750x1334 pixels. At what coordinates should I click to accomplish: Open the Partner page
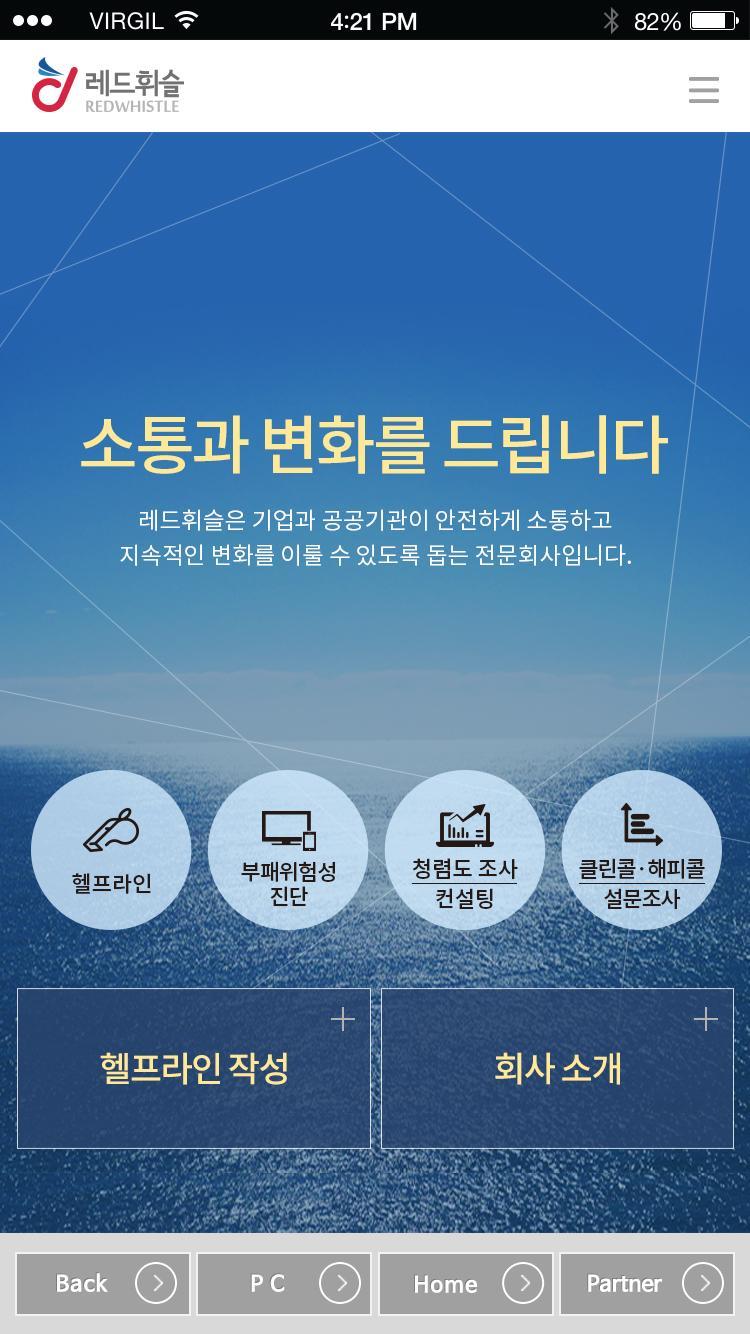coord(647,1283)
